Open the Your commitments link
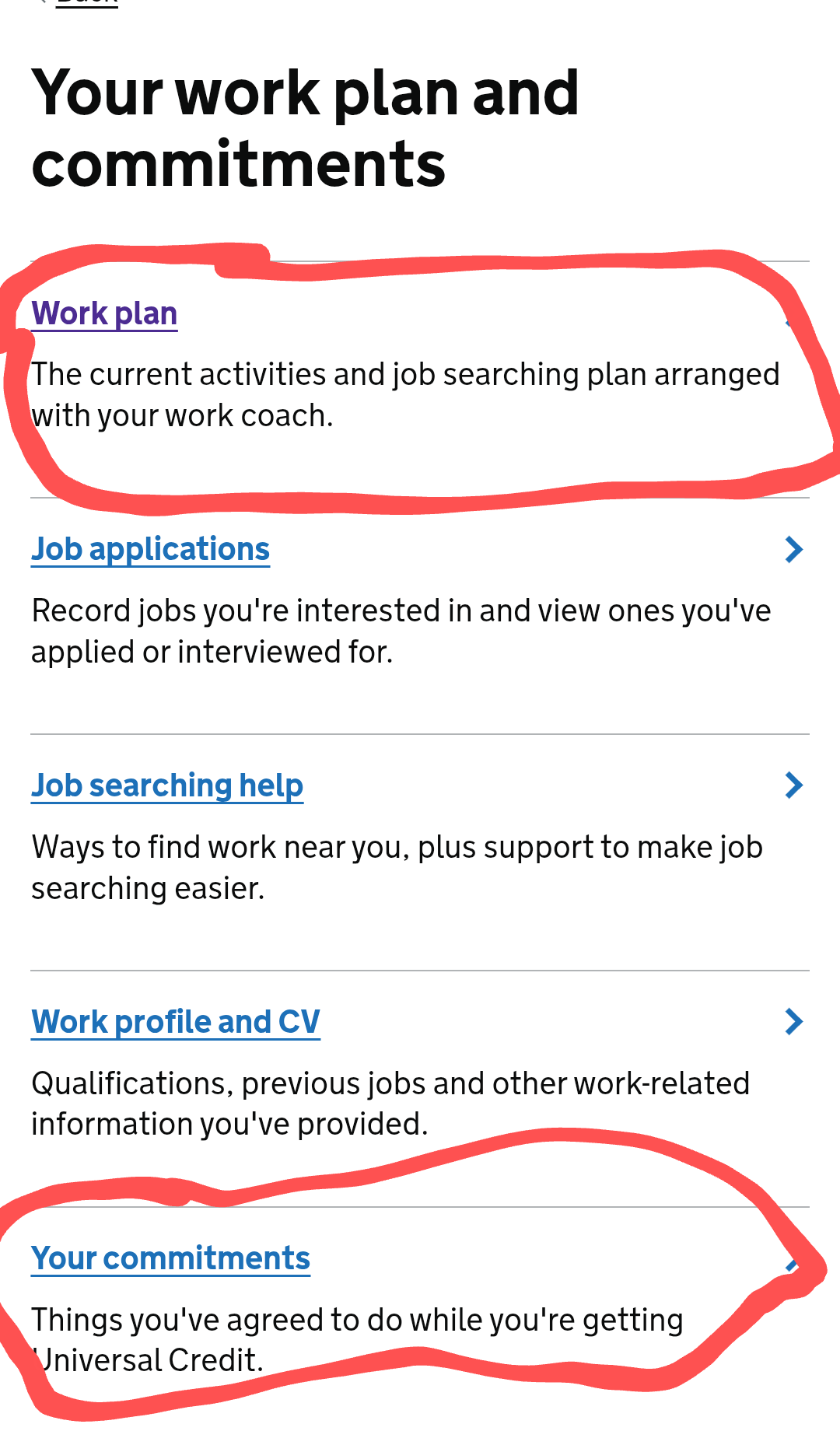 click(x=170, y=1258)
